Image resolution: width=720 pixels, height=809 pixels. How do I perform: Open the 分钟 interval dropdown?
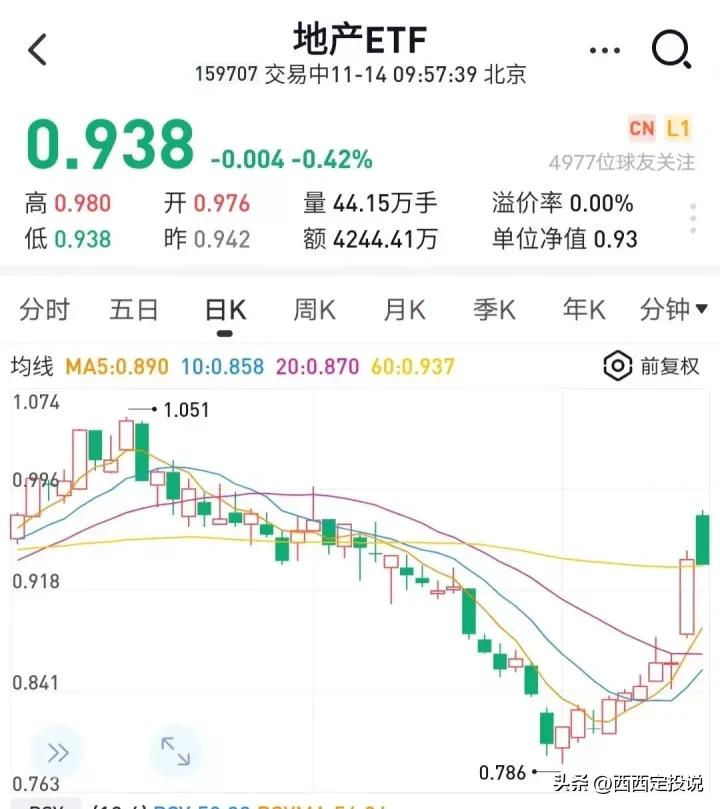[673, 310]
